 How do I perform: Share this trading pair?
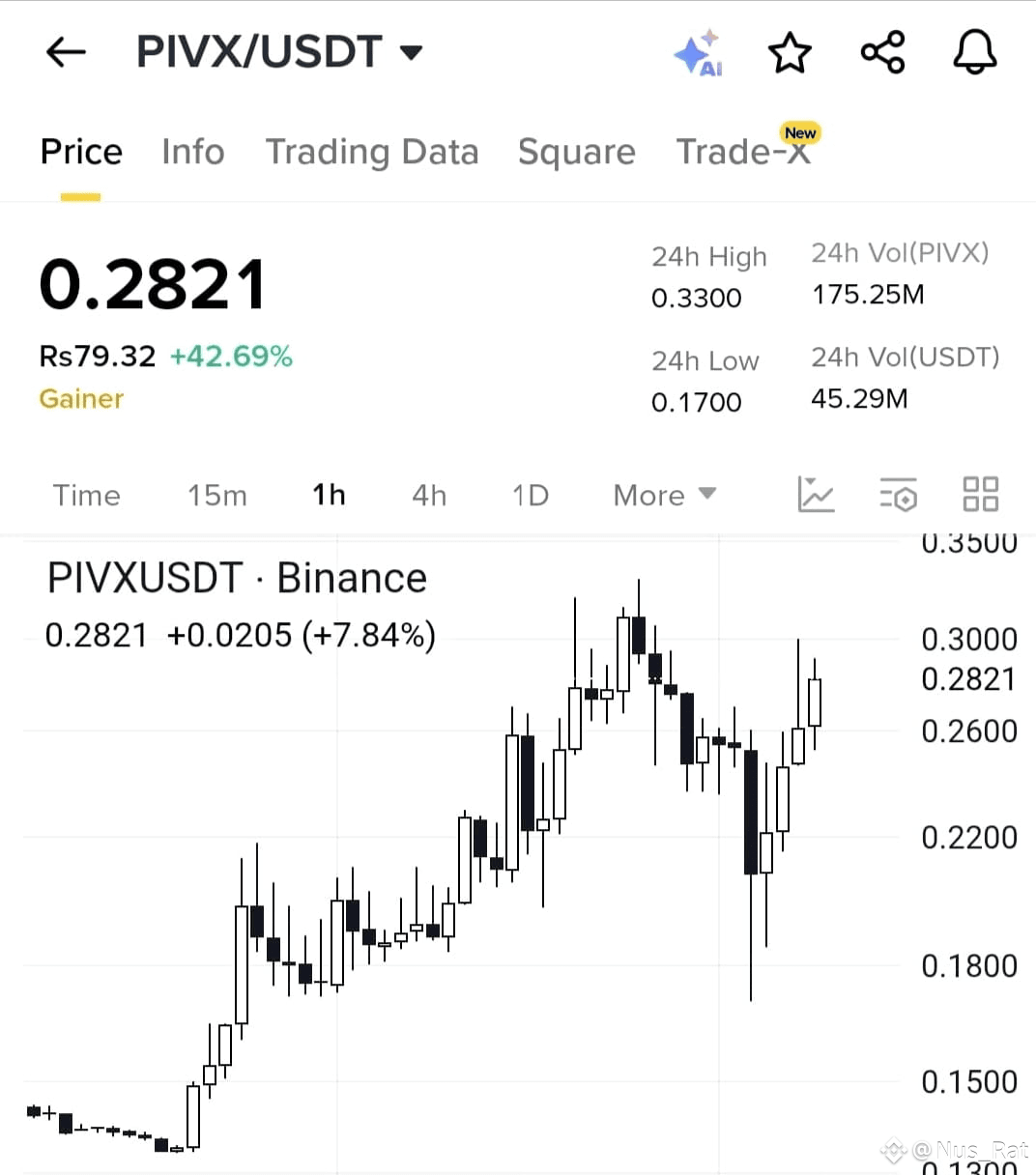tap(882, 52)
